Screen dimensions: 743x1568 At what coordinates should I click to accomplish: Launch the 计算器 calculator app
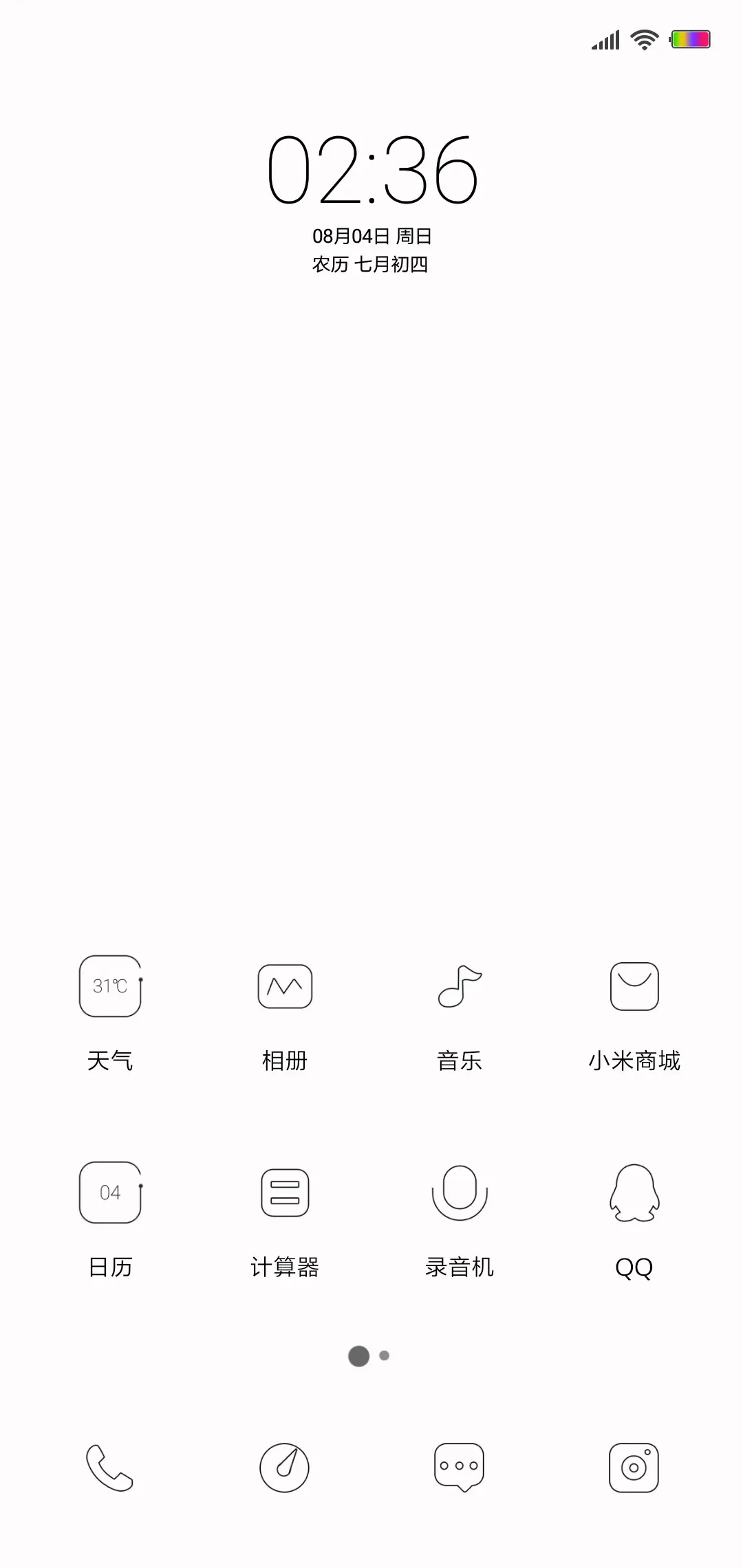[x=286, y=1192]
